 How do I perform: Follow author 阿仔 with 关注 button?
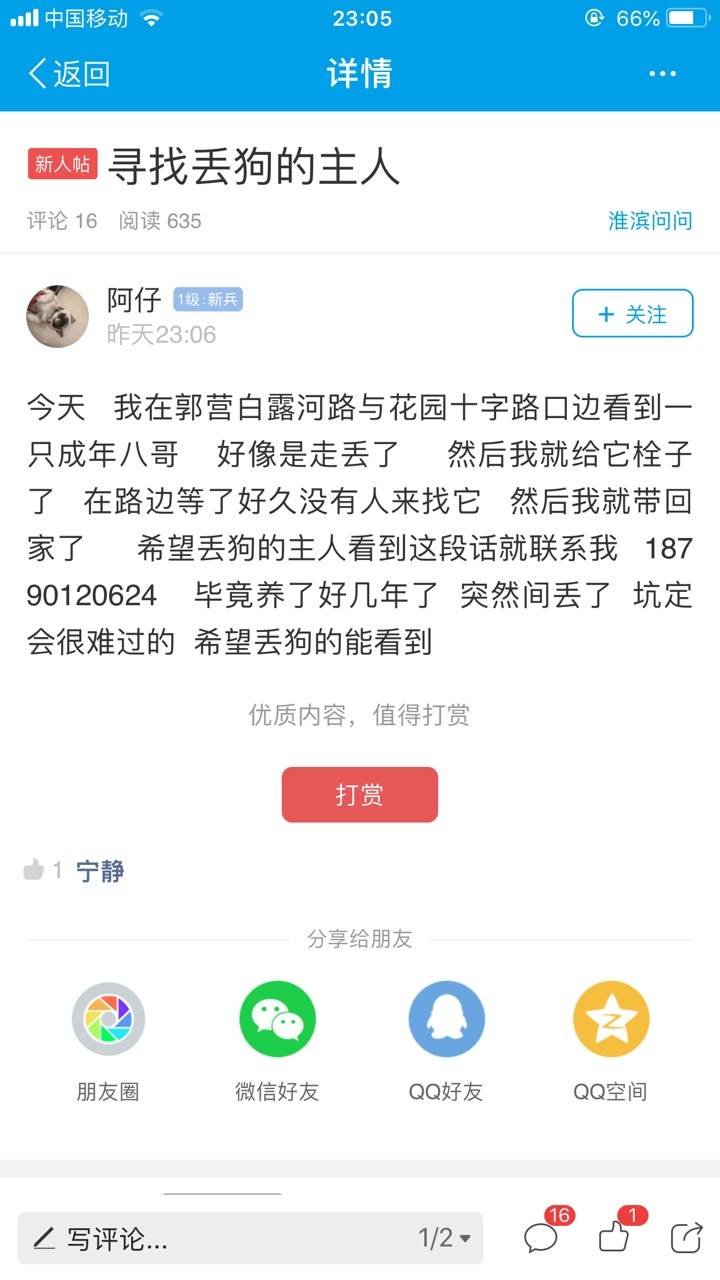632,314
